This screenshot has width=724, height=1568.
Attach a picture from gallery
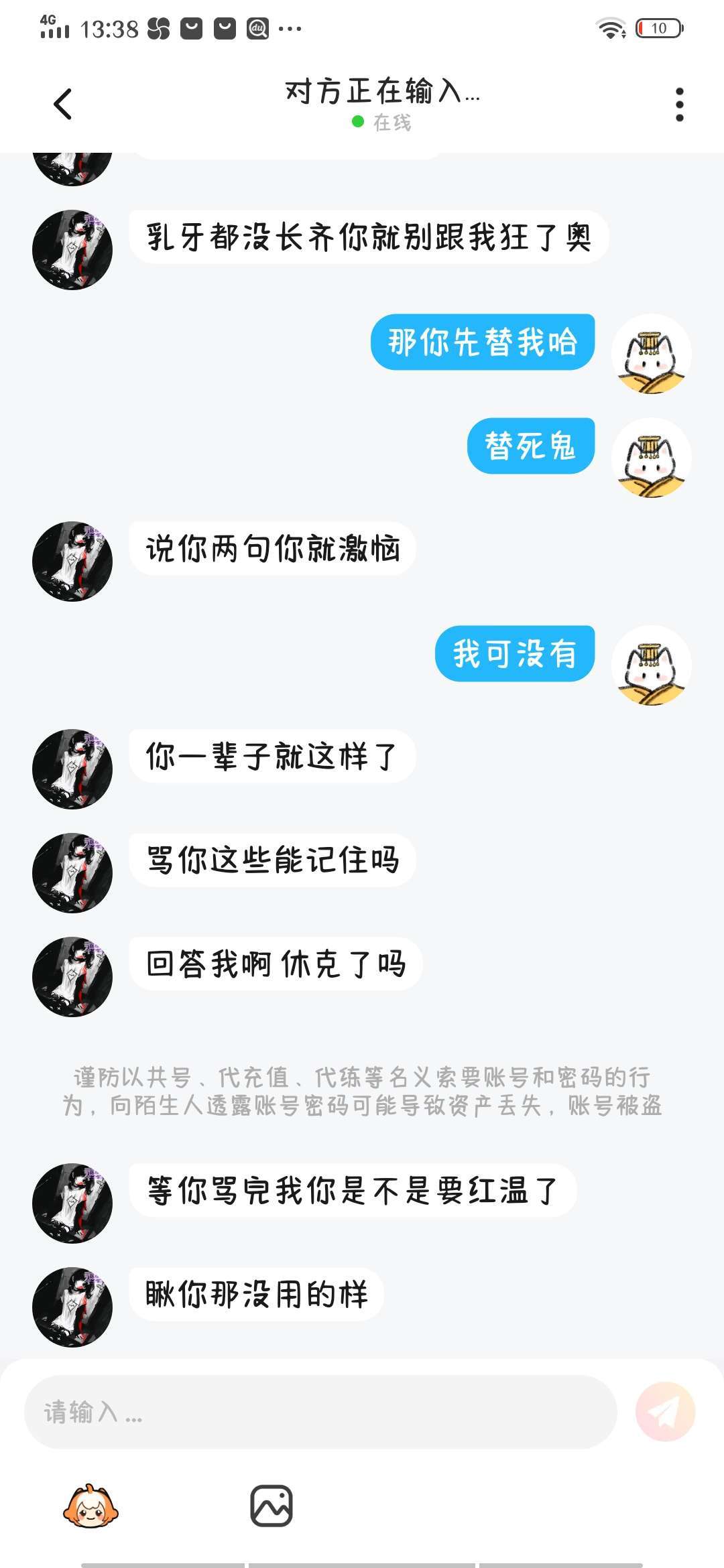[271, 1506]
